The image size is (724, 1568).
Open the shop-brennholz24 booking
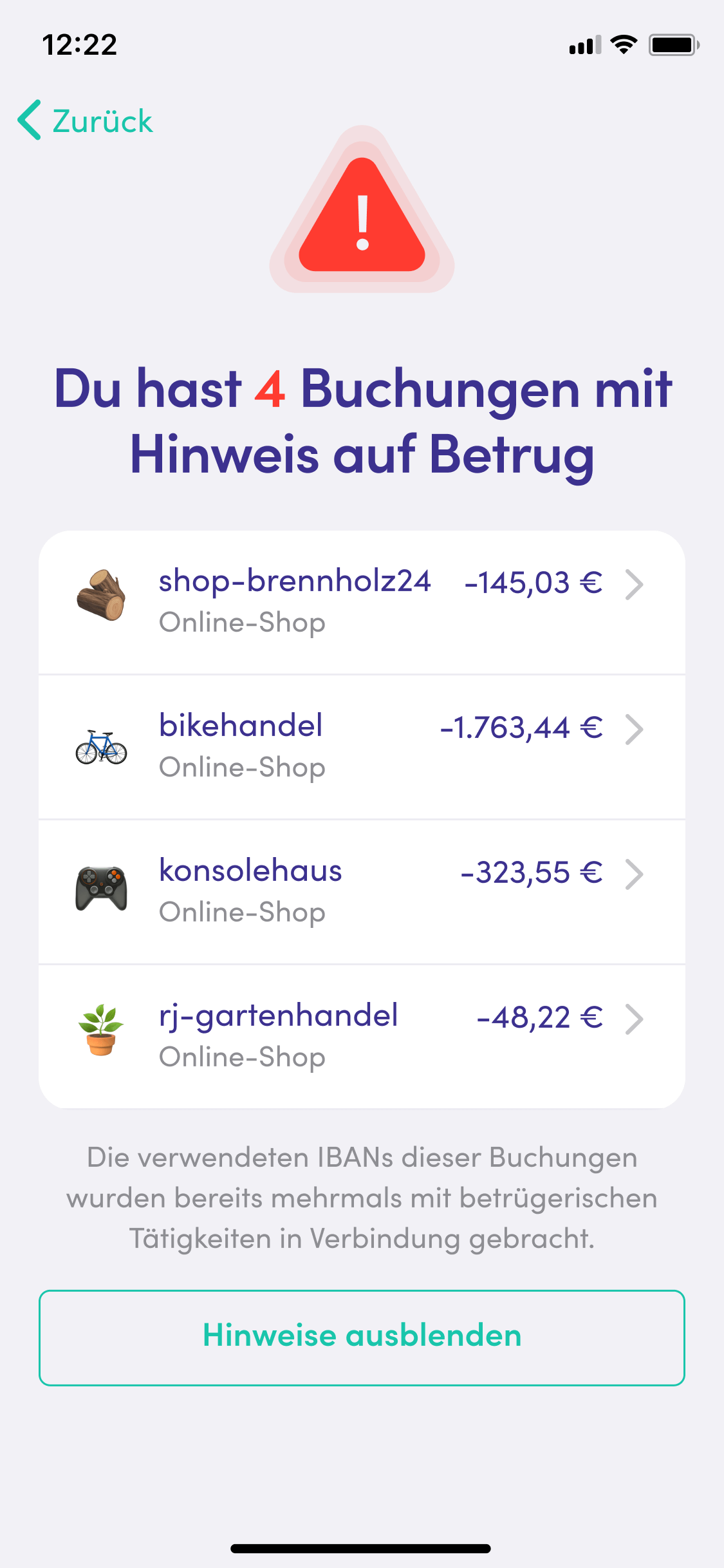click(362, 601)
